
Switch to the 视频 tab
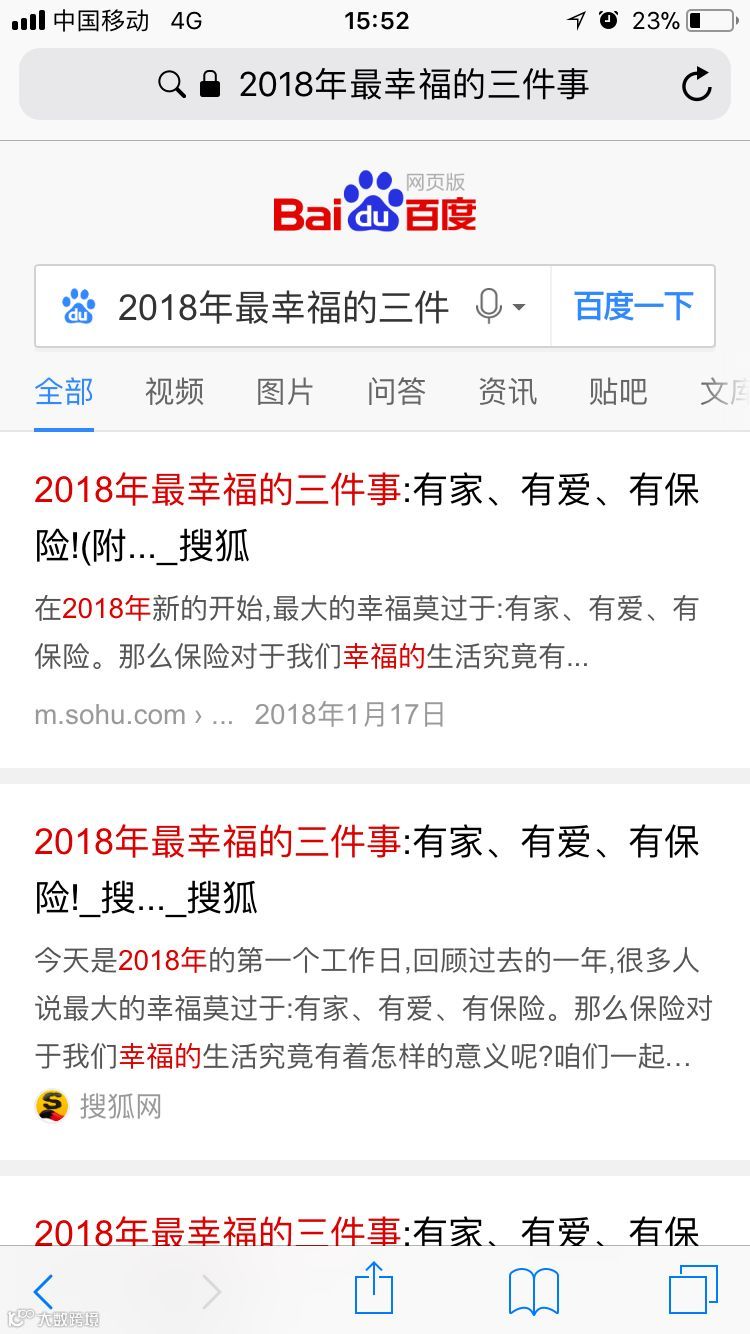[174, 392]
